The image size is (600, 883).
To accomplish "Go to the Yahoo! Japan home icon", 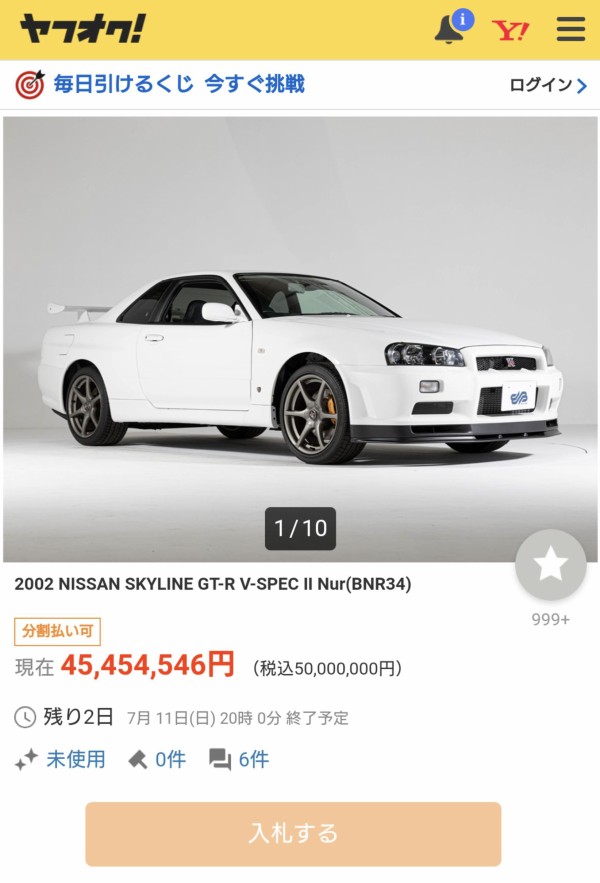I will 511,30.
